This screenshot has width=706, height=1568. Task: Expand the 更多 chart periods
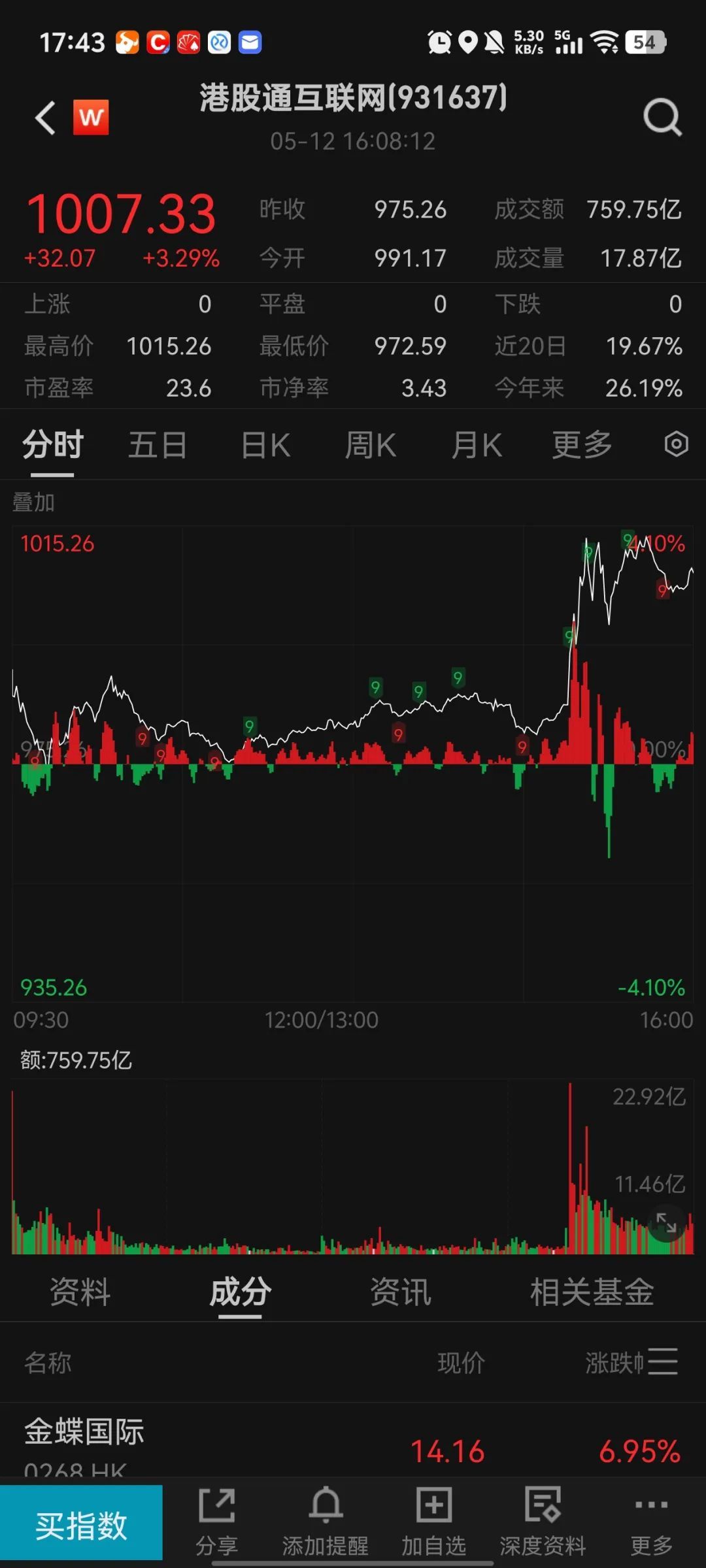[582, 446]
